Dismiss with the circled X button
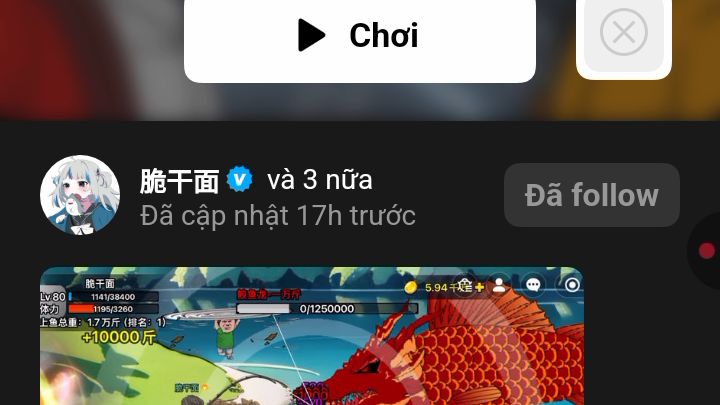Image resolution: width=720 pixels, height=405 pixels. (623, 33)
